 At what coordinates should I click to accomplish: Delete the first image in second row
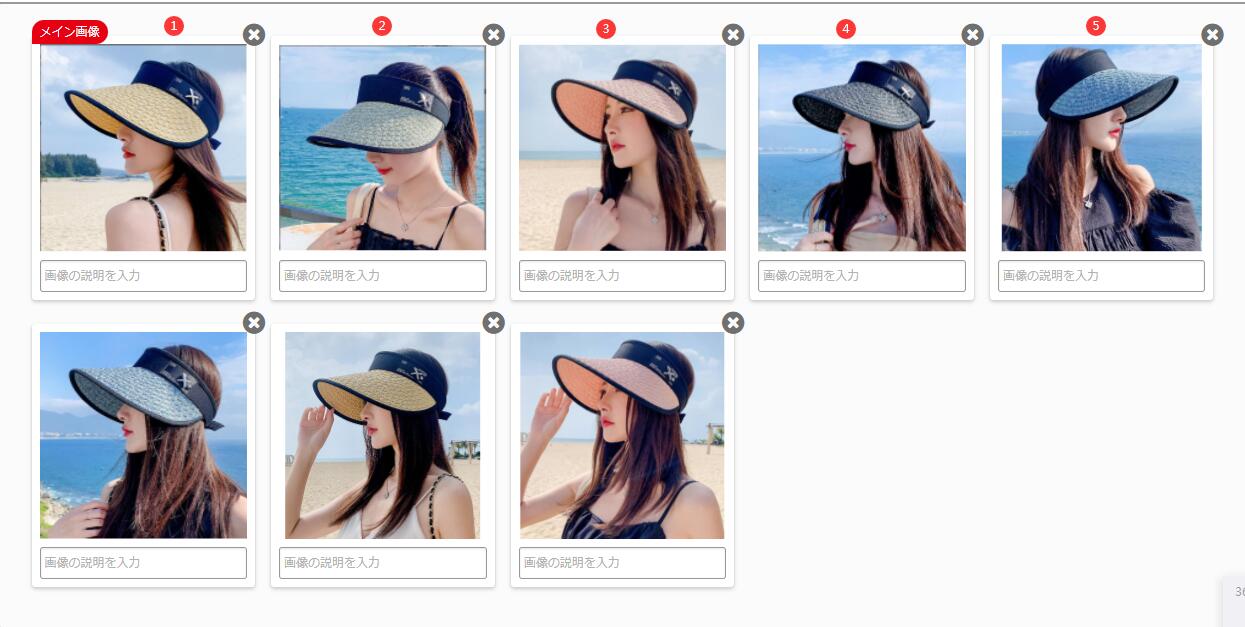254,322
